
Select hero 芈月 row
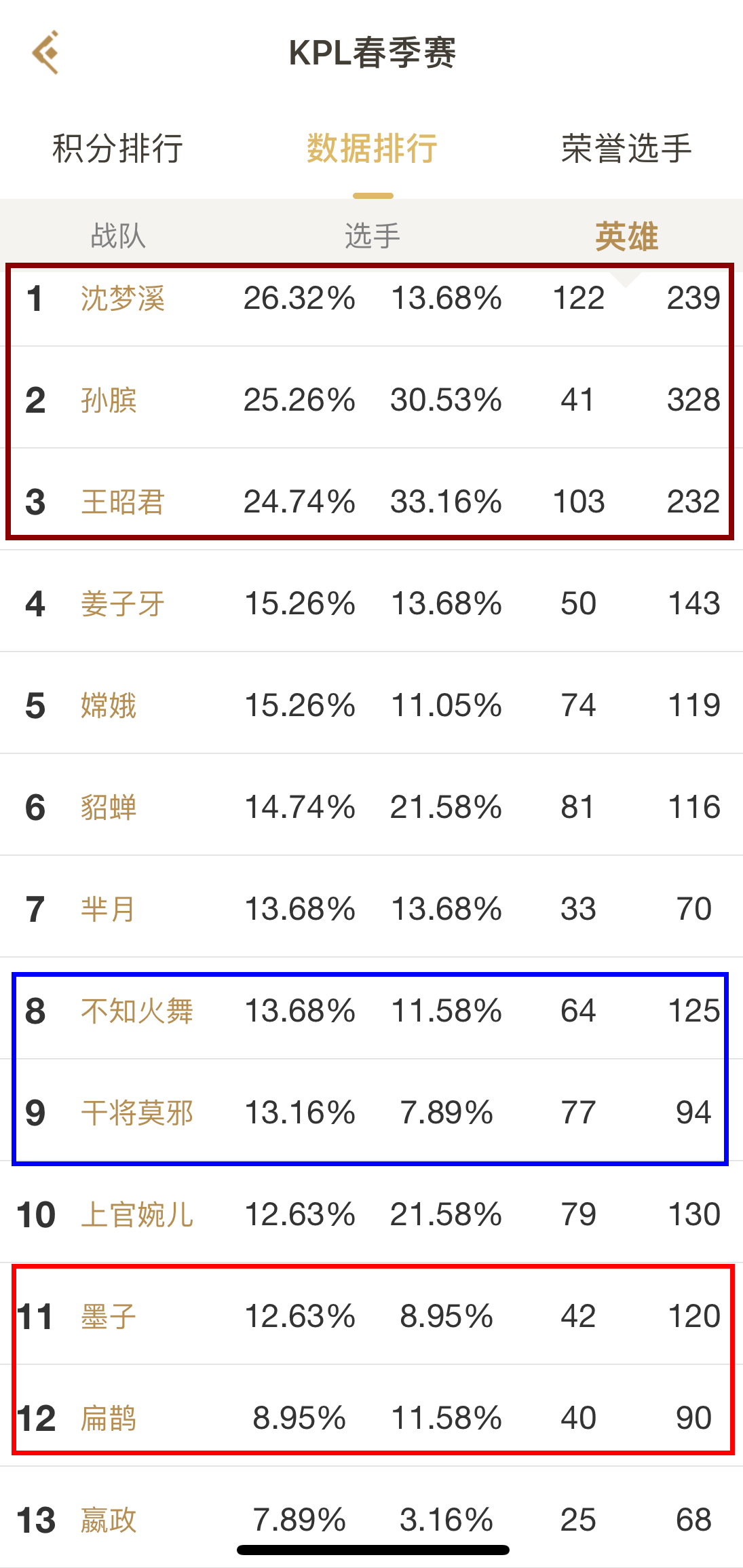coord(371,909)
